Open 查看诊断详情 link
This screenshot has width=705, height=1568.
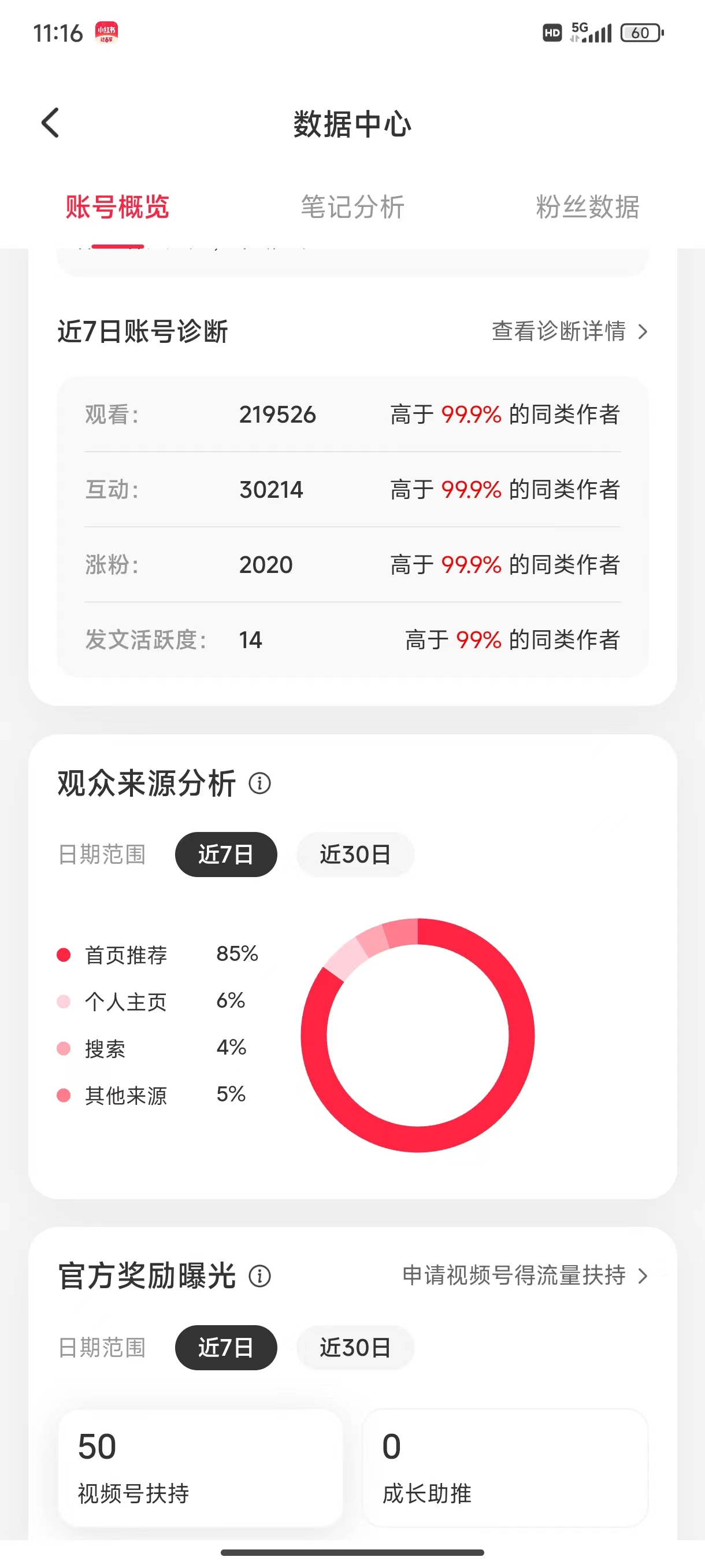pos(570,332)
